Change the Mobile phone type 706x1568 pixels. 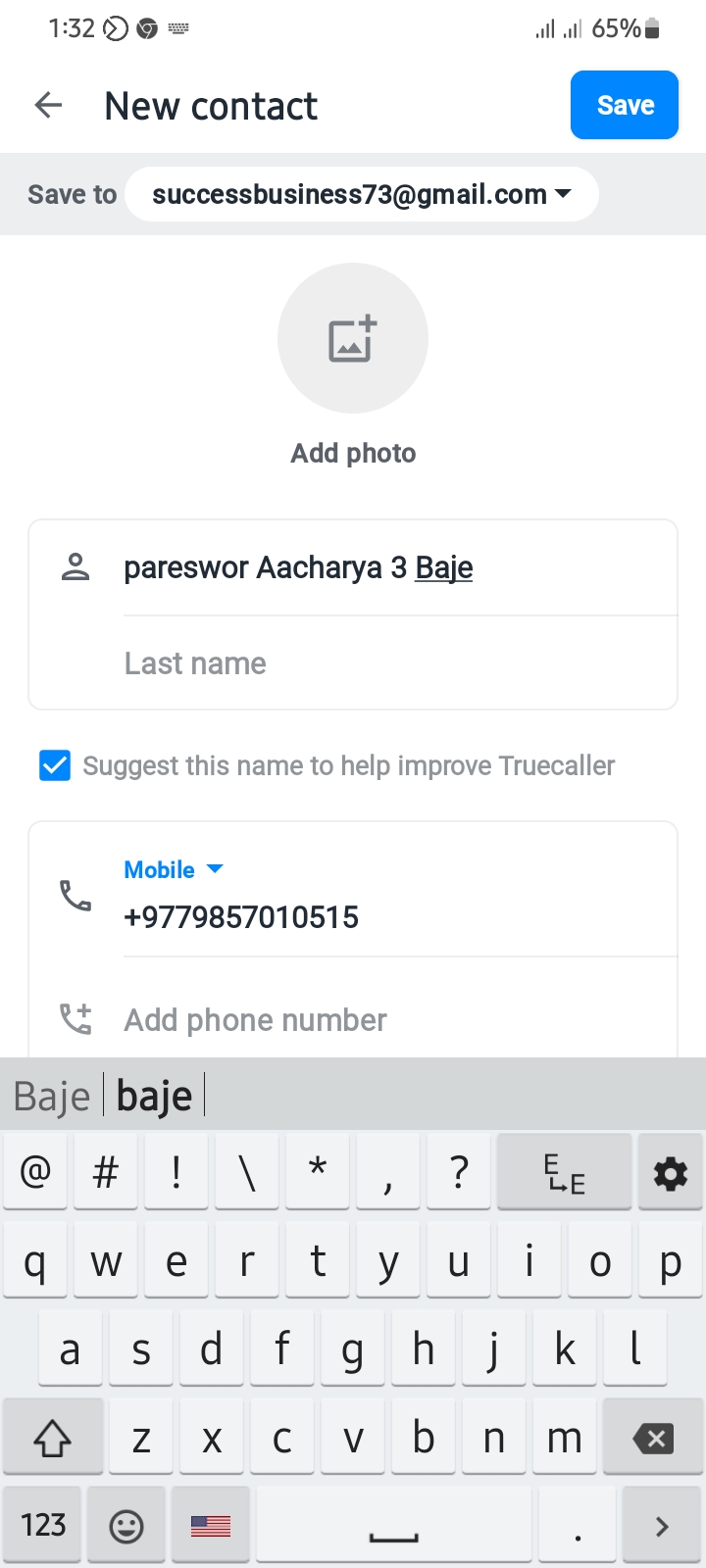pos(174,869)
